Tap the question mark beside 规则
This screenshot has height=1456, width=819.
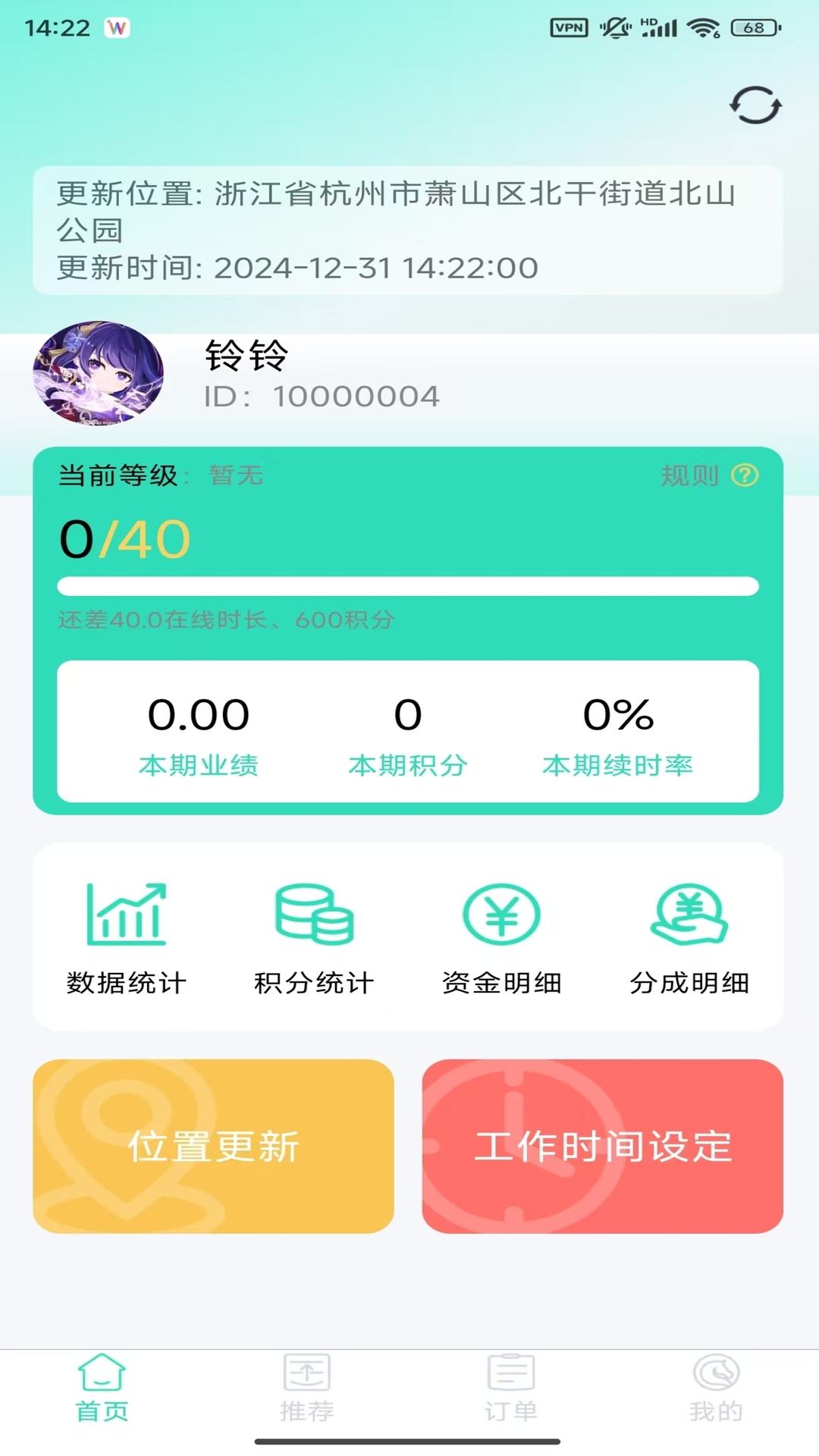(745, 475)
